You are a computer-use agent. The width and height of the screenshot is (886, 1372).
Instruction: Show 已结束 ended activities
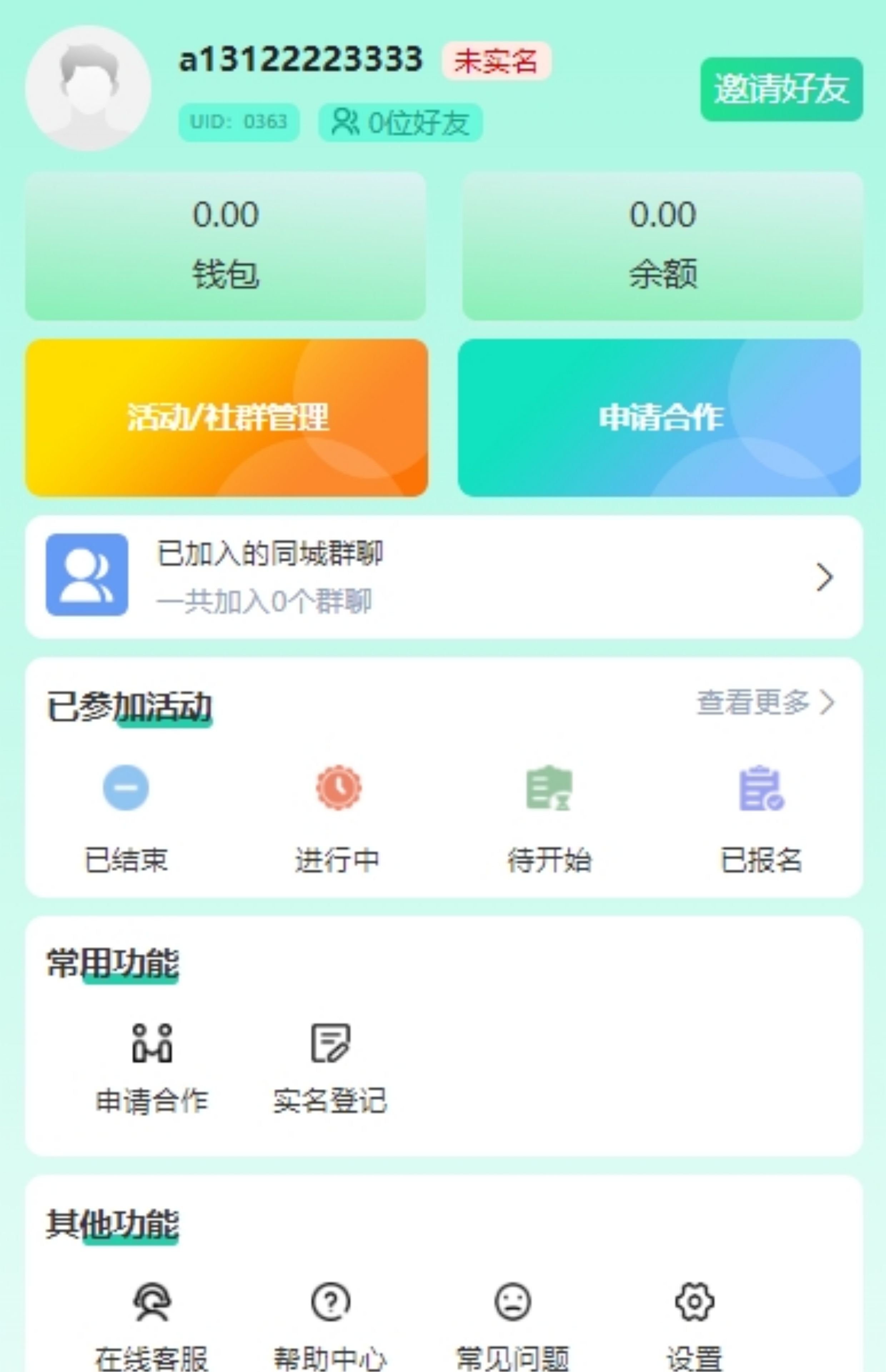tap(126, 817)
